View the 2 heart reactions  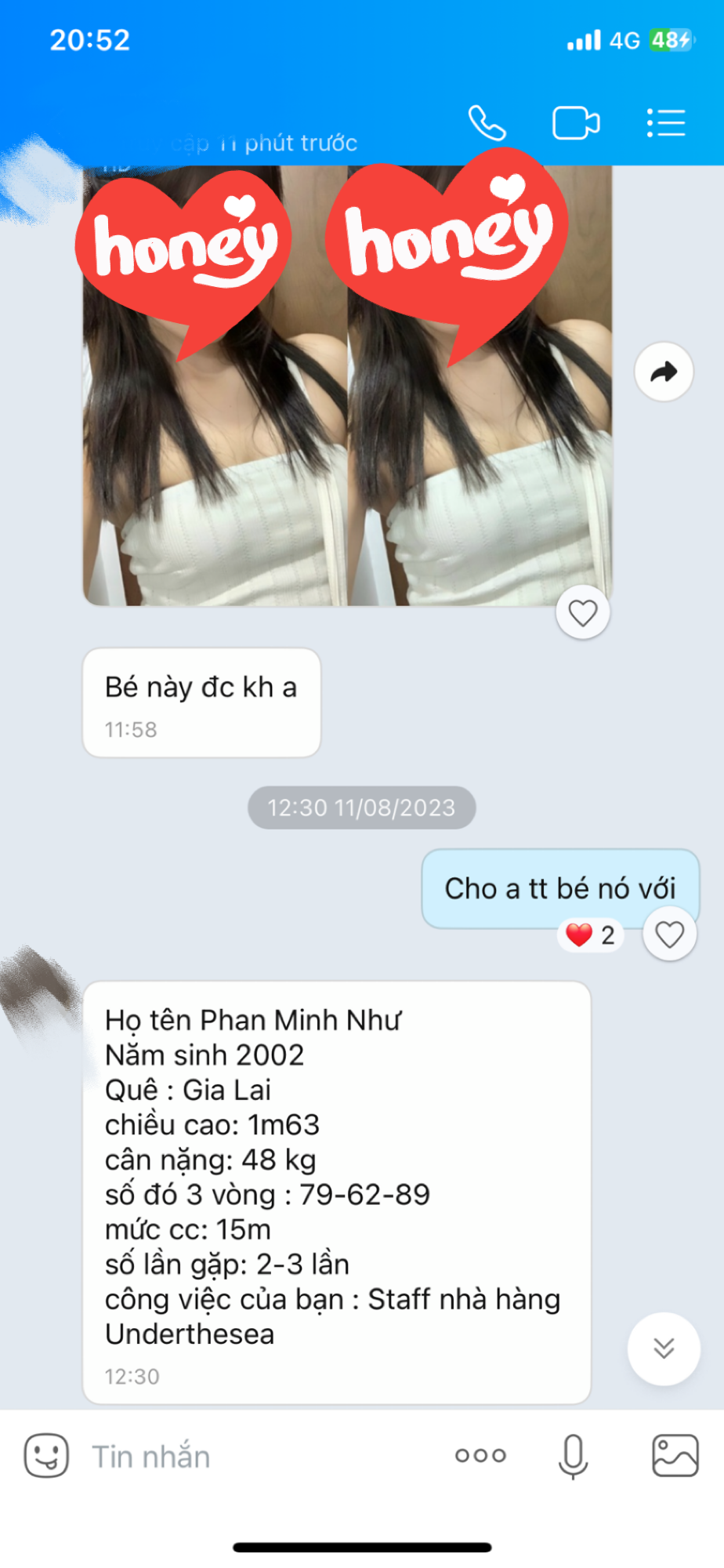[591, 935]
